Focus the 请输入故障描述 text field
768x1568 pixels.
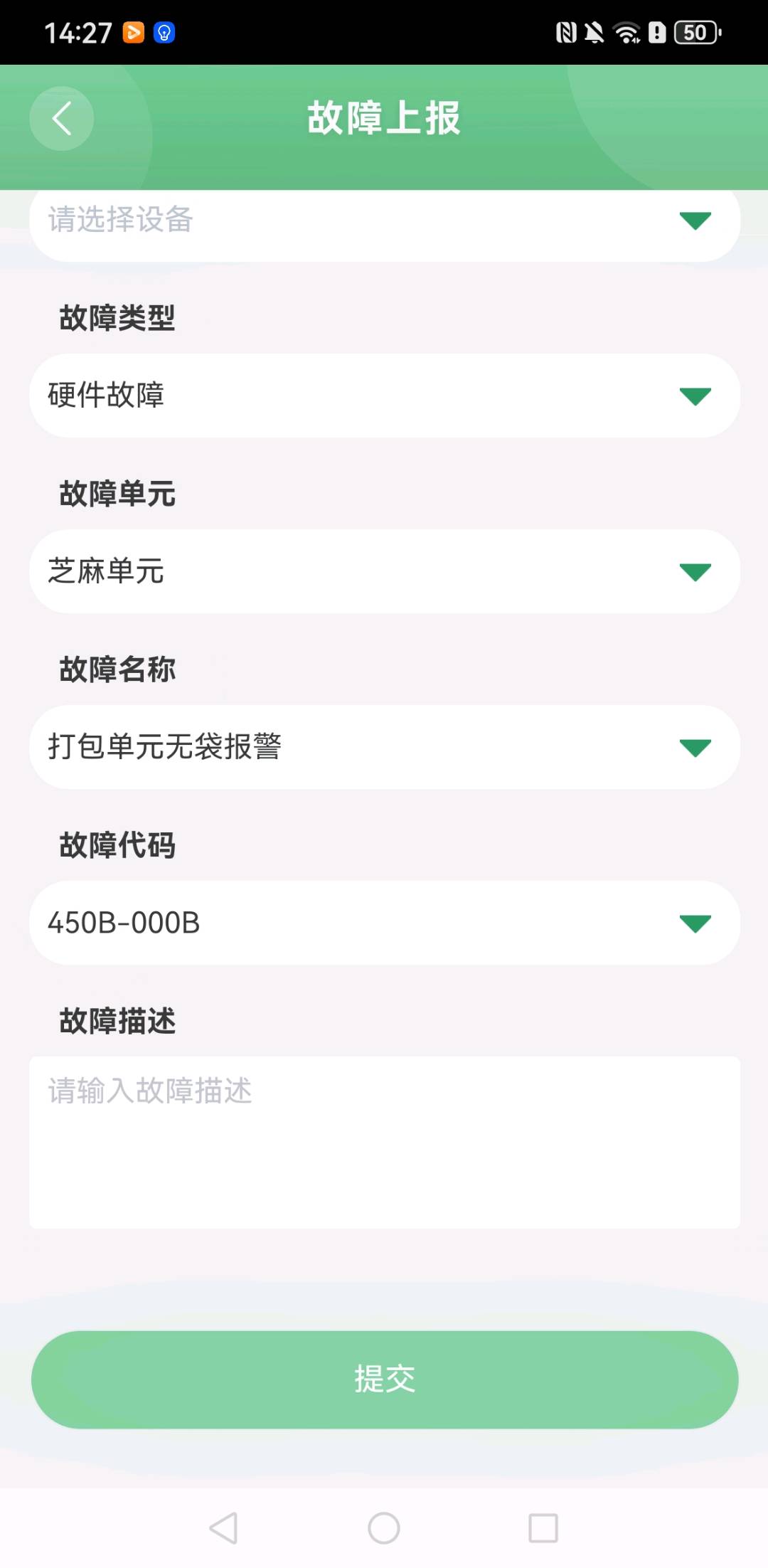click(384, 1142)
